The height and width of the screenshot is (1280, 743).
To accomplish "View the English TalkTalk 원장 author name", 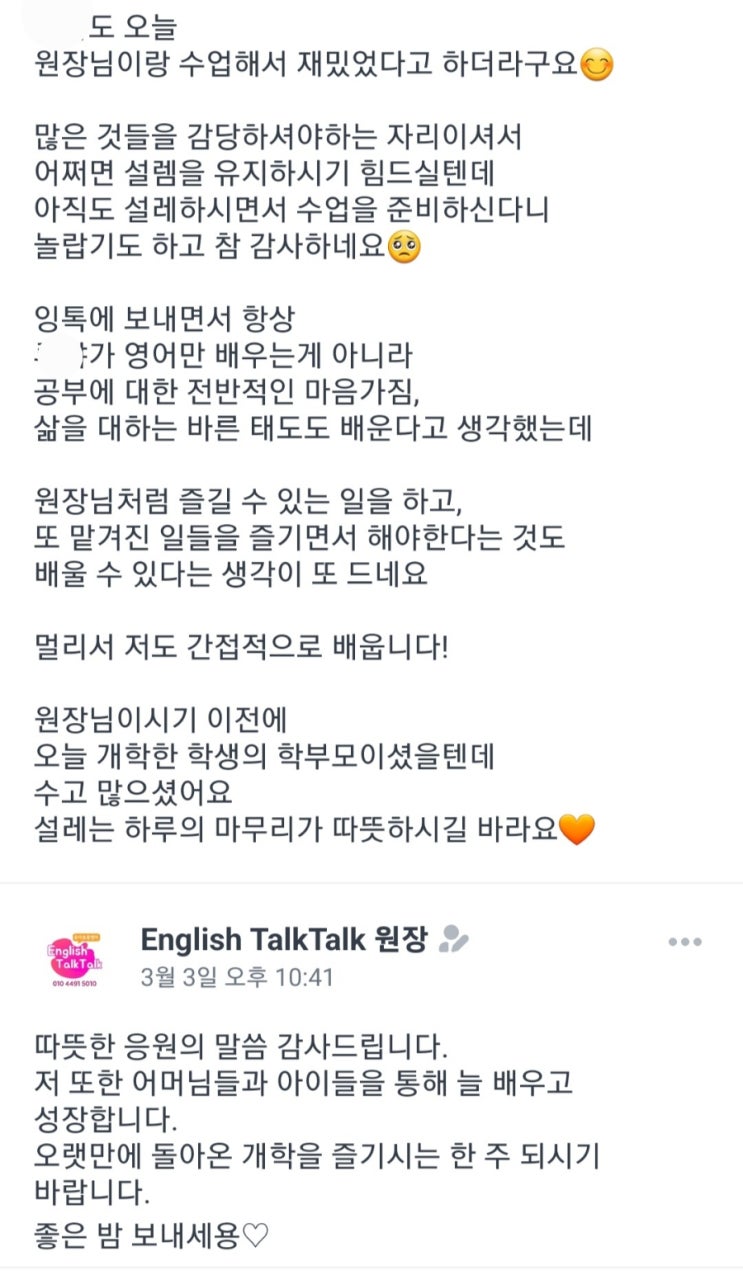I will (284, 939).
